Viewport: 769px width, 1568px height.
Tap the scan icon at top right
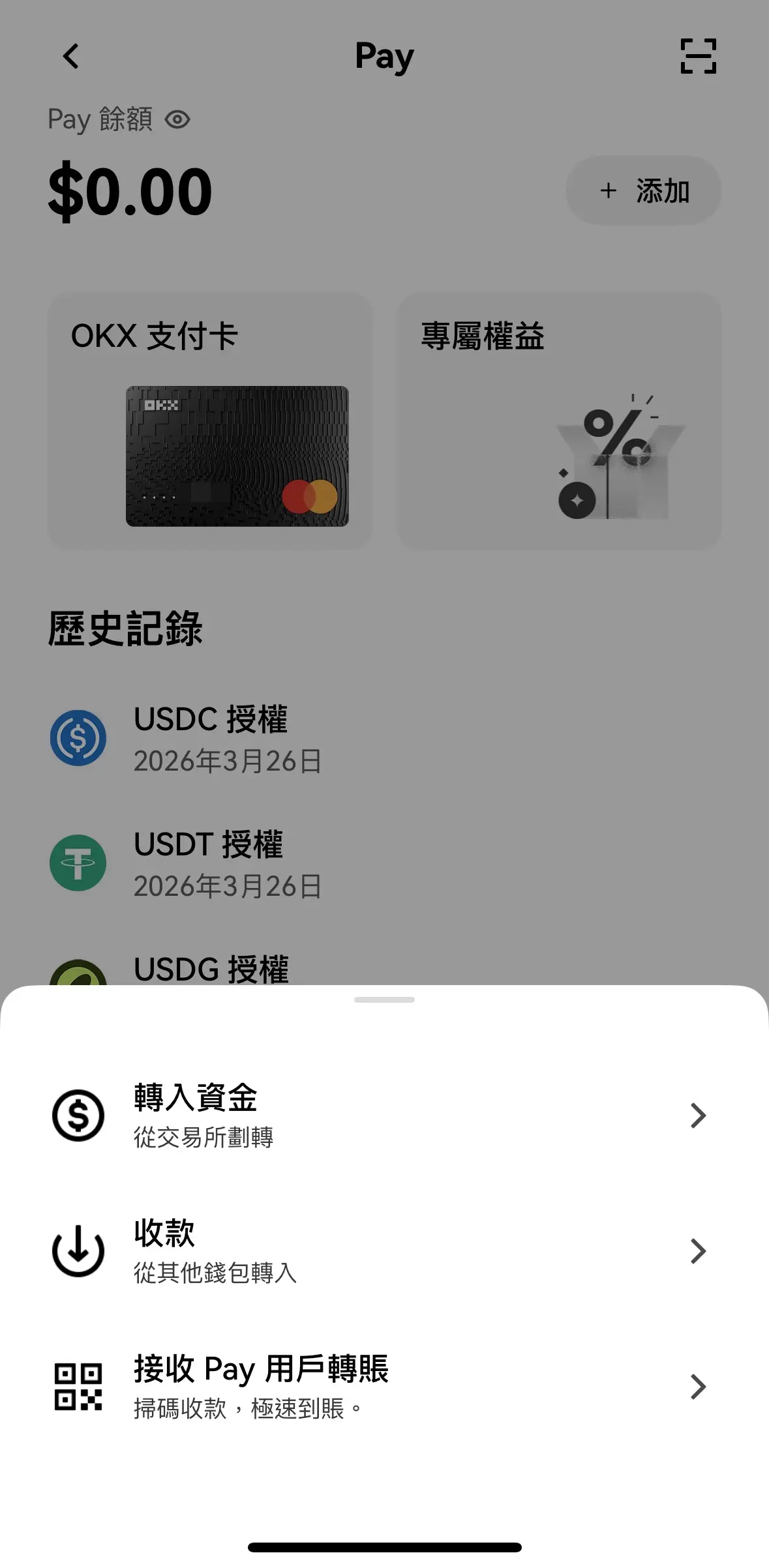click(x=697, y=56)
